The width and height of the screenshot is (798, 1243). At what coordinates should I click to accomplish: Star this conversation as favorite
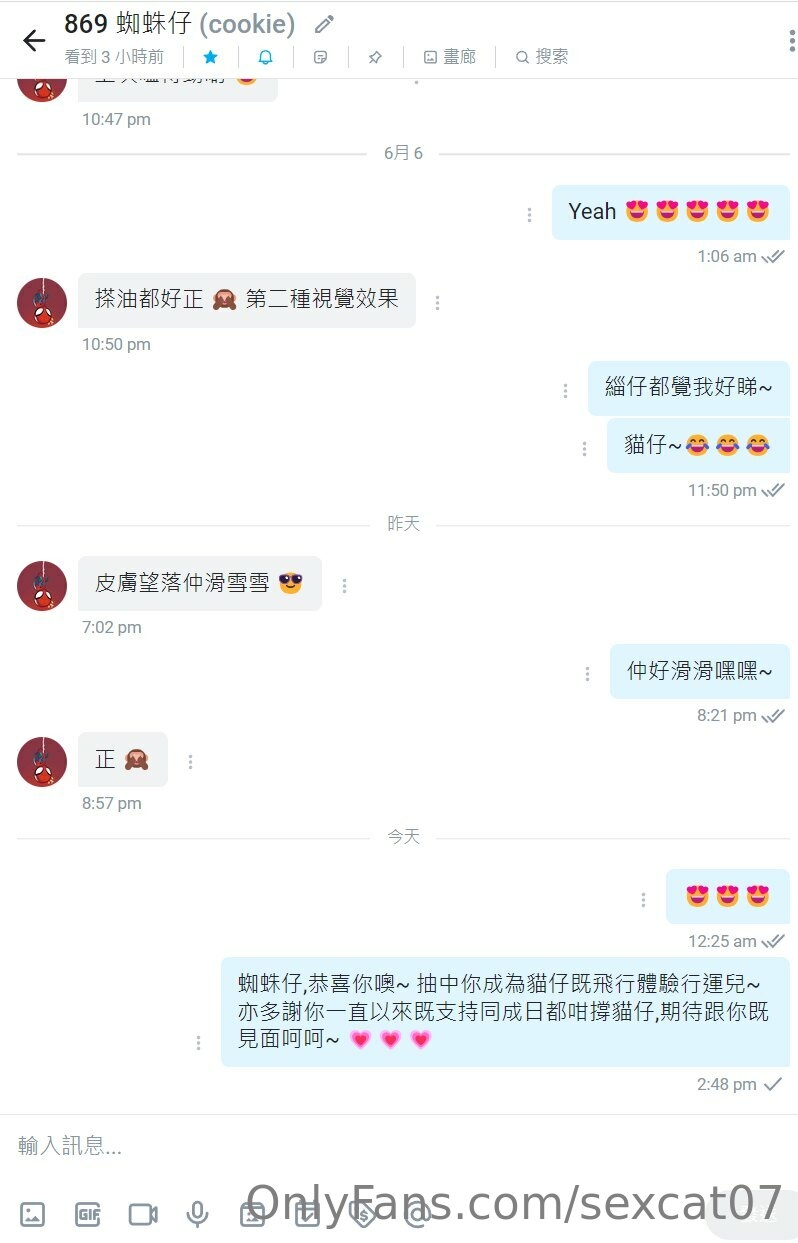click(210, 57)
